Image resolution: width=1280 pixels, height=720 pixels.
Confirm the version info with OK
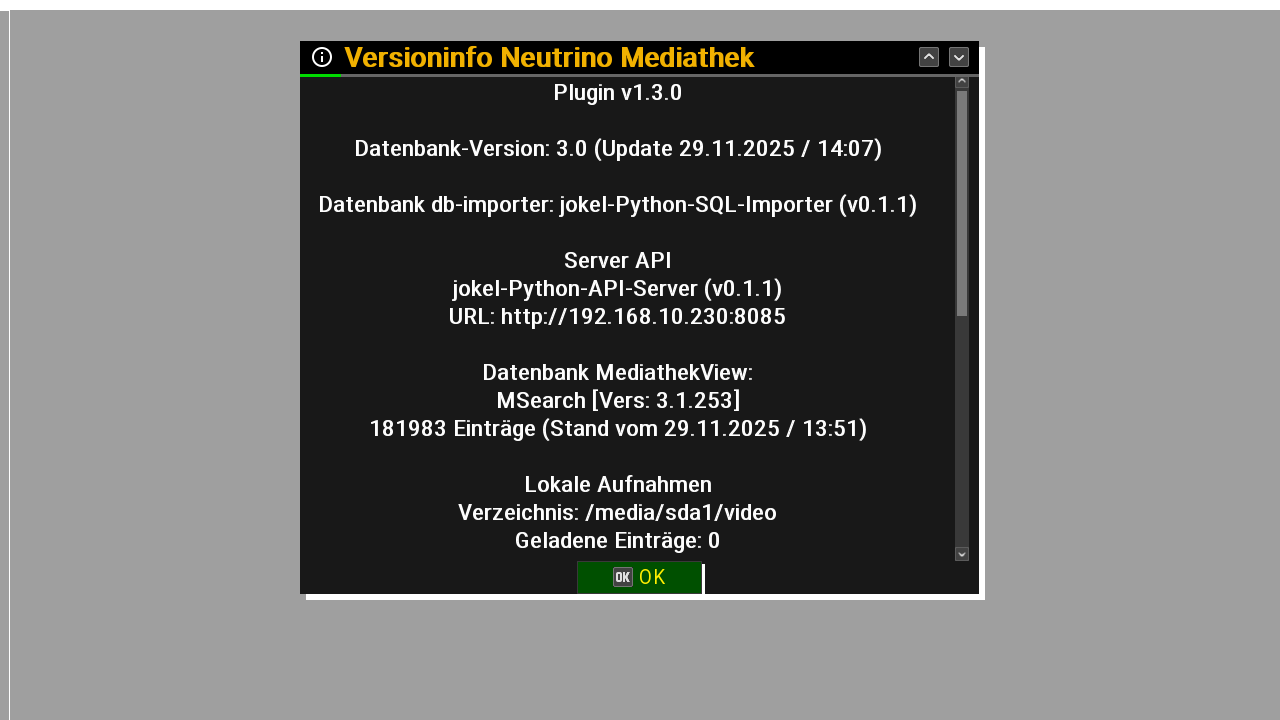(639, 577)
